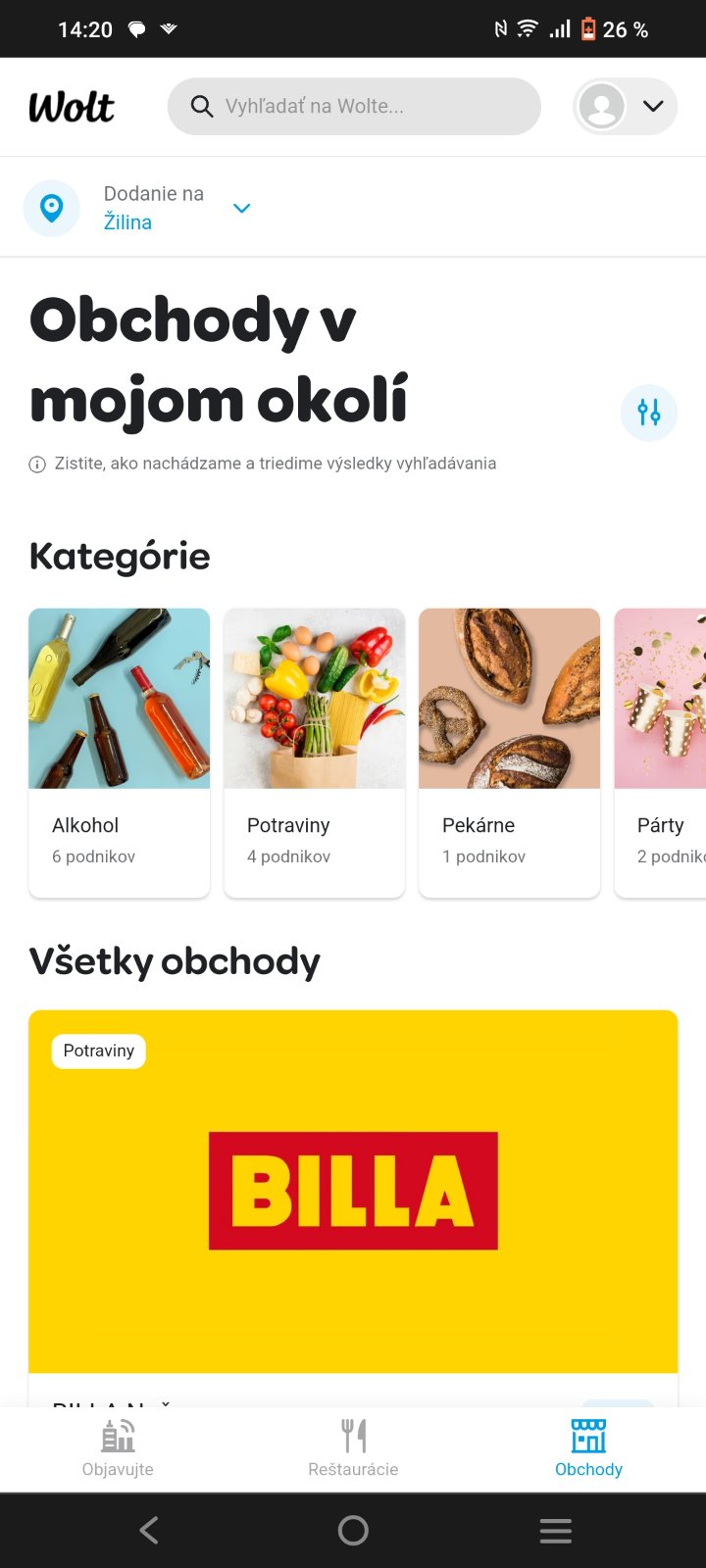Open the Potraviny category card

(x=314, y=752)
